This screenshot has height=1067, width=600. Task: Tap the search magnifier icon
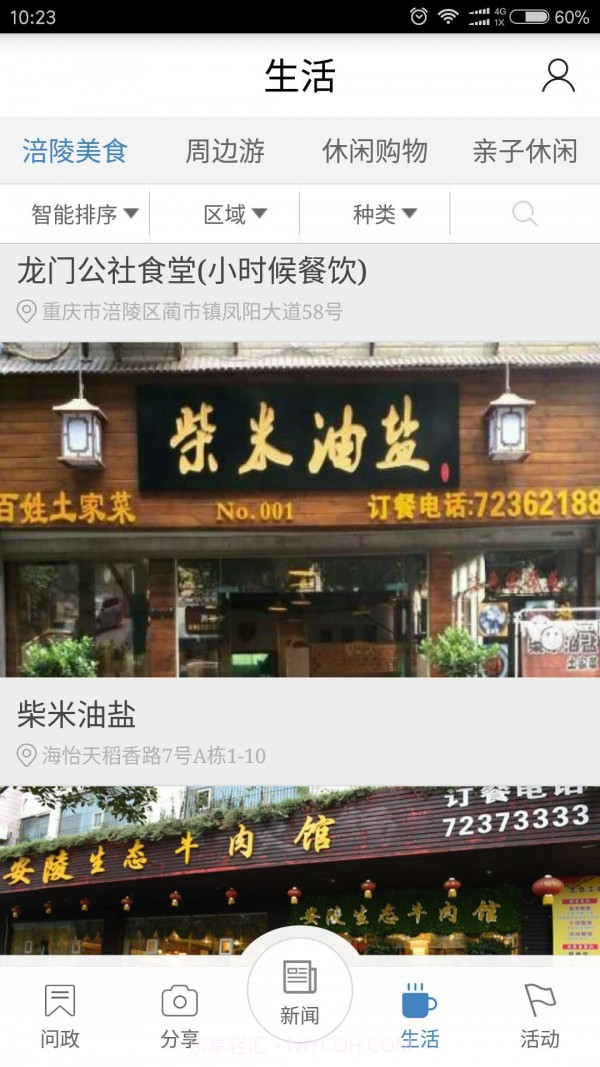(x=524, y=214)
